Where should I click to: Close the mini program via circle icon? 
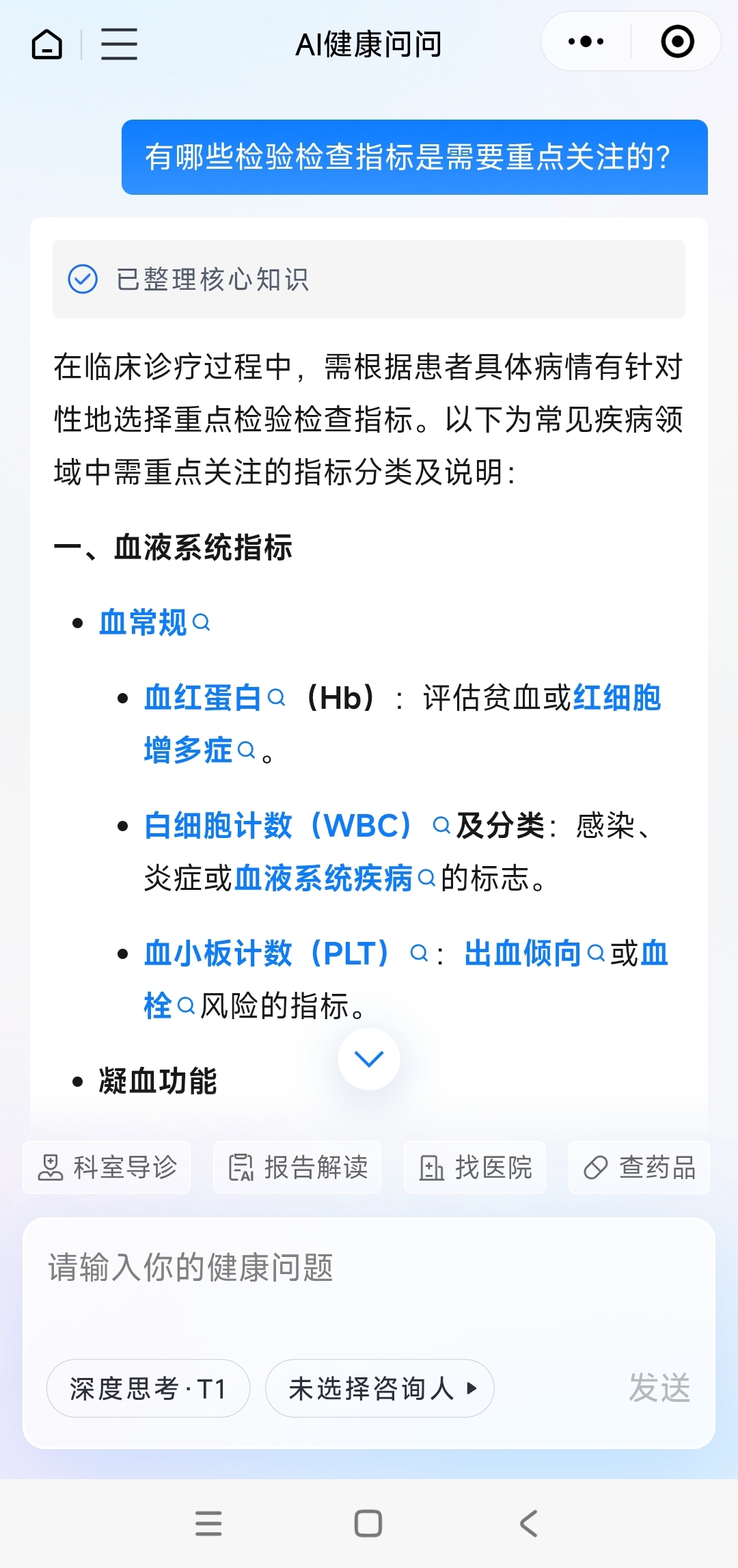pos(677,42)
